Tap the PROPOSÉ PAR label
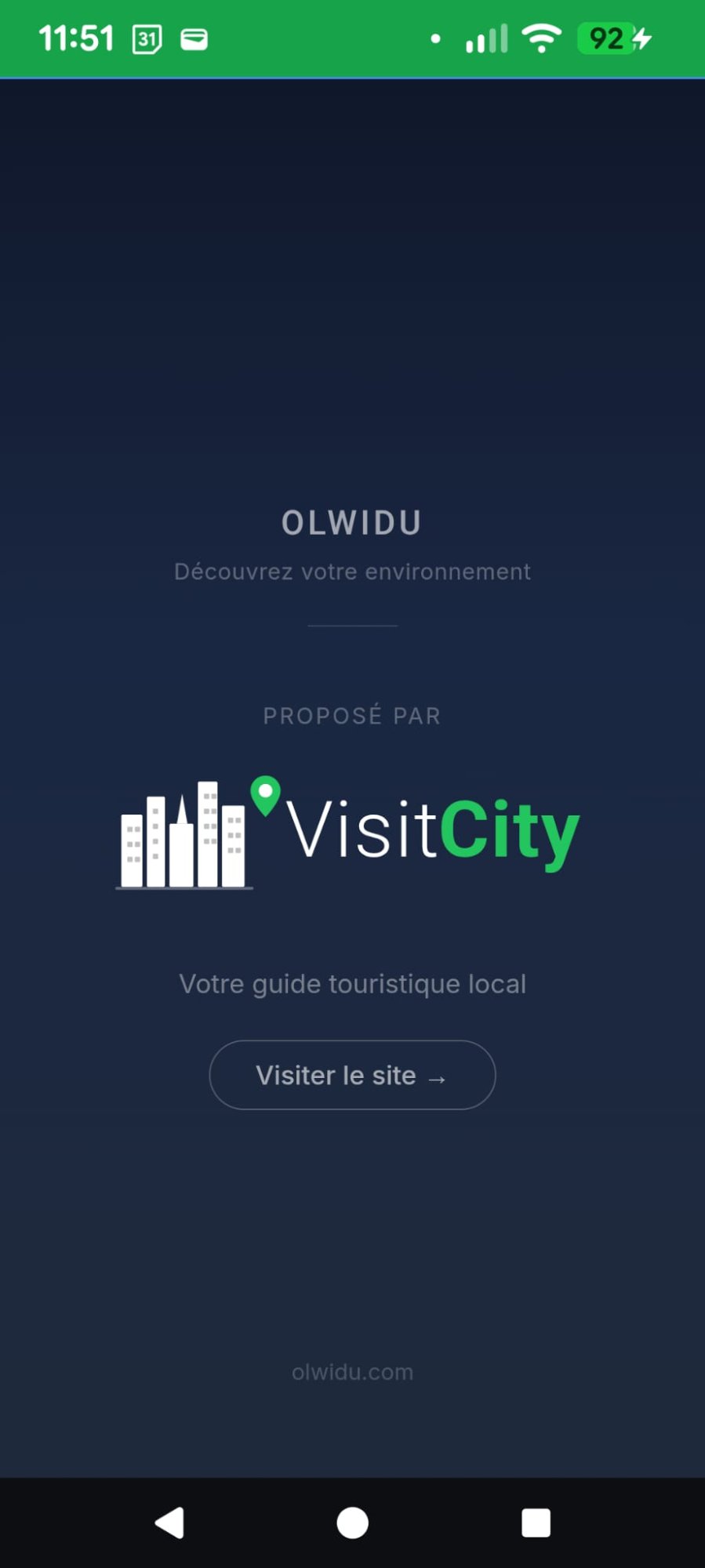Screen dimensions: 705x1568 pos(352,715)
